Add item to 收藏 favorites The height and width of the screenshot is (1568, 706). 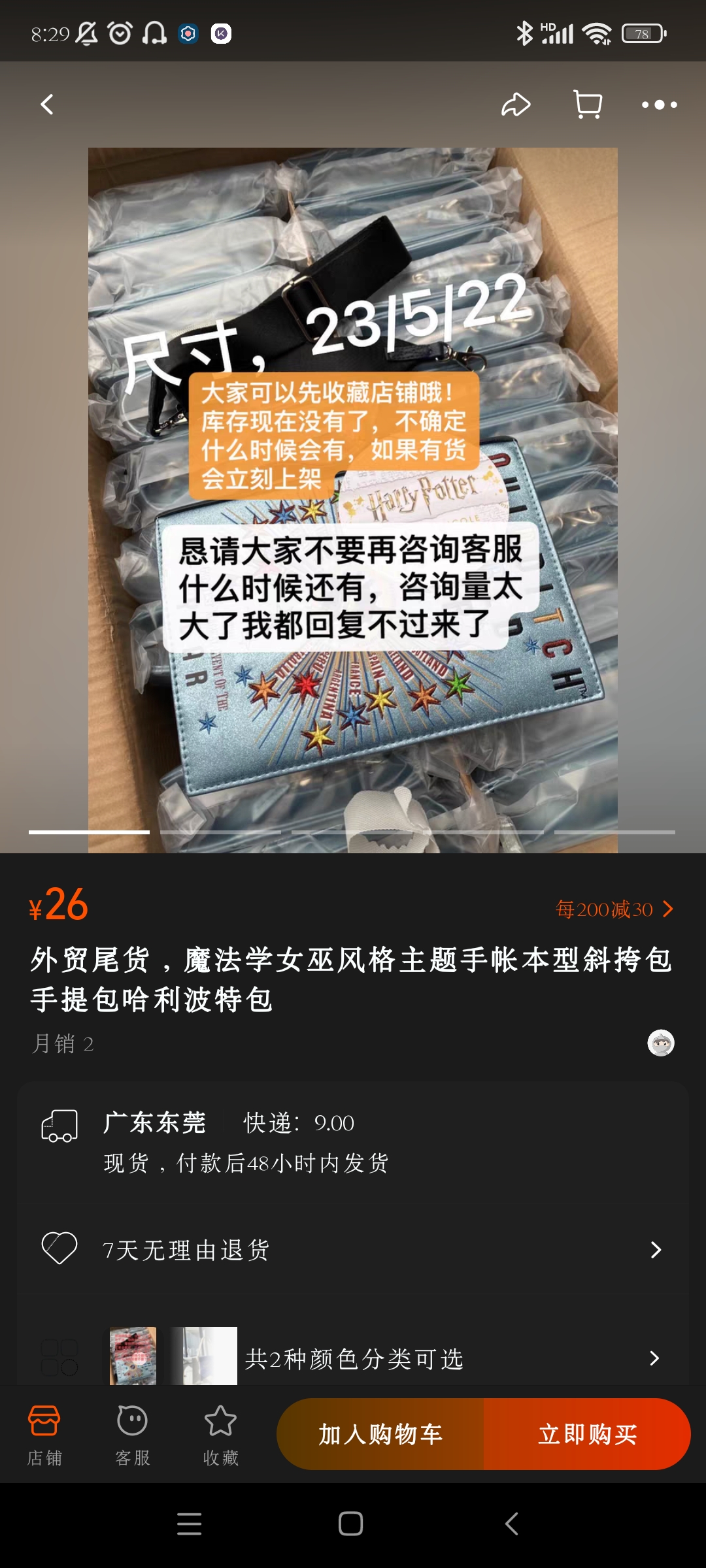pos(220,1435)
